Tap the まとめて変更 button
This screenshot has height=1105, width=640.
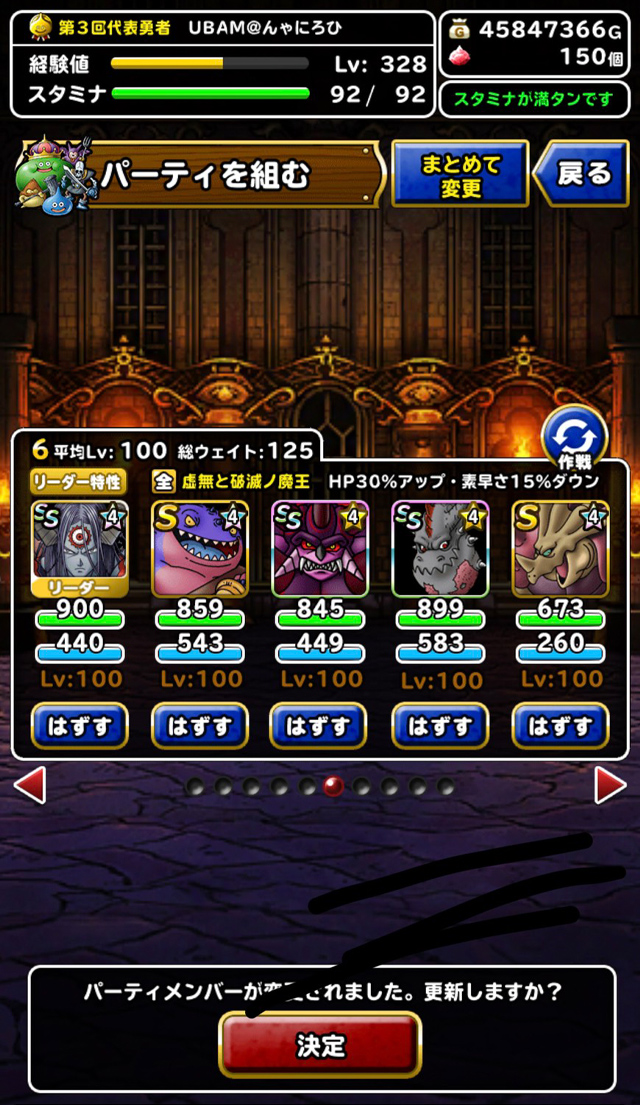click(x=460, y=173)
